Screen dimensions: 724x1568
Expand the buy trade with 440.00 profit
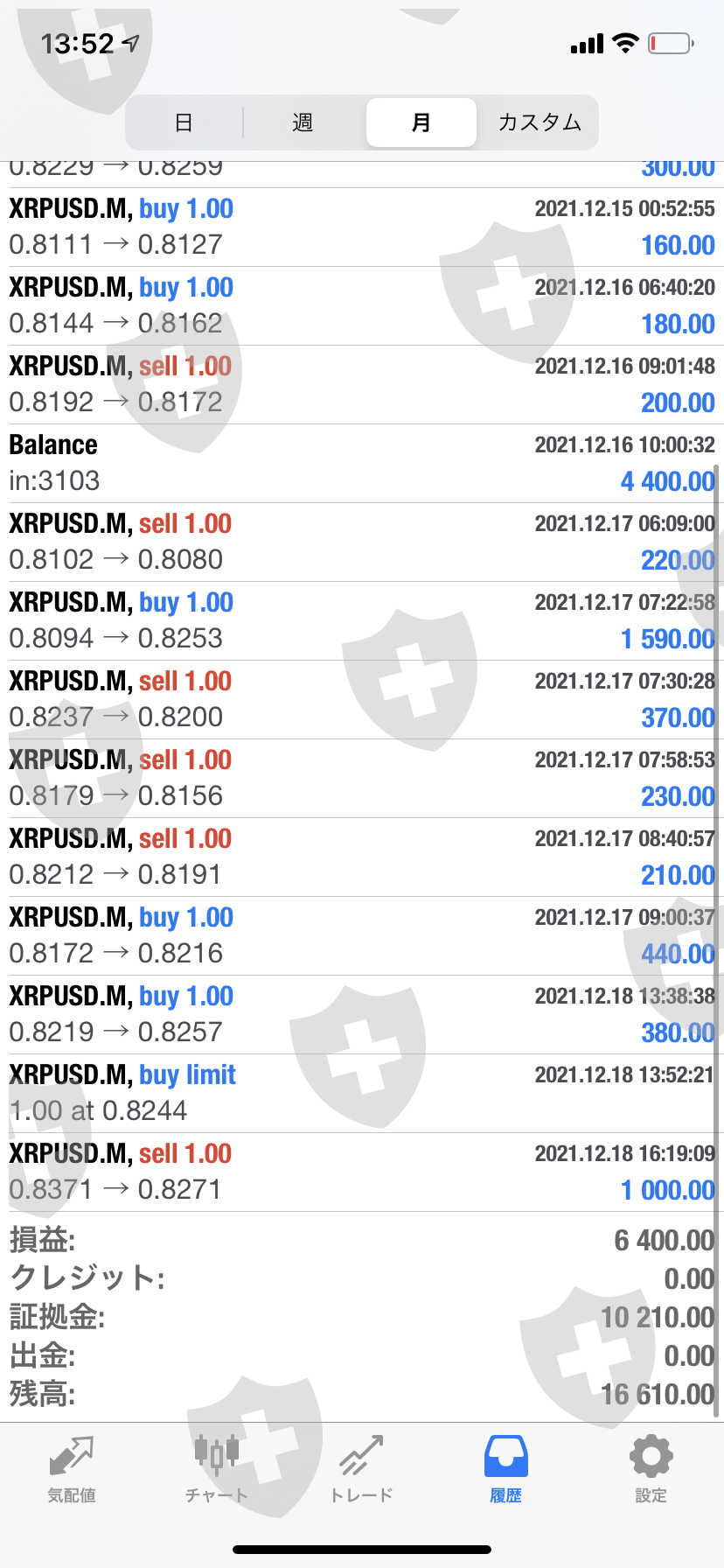(362, 935)
